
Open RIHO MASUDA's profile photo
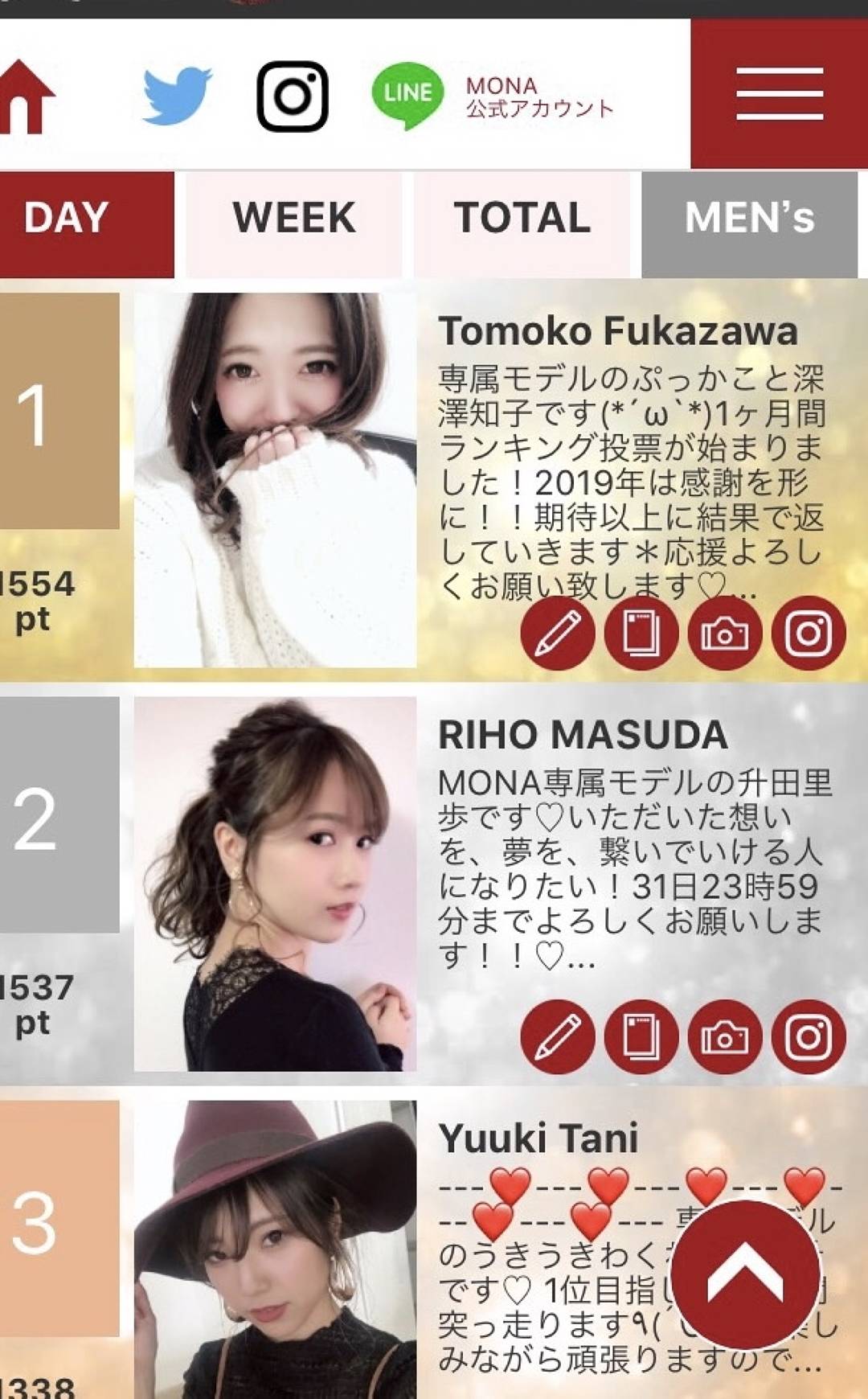click(275, 884)
